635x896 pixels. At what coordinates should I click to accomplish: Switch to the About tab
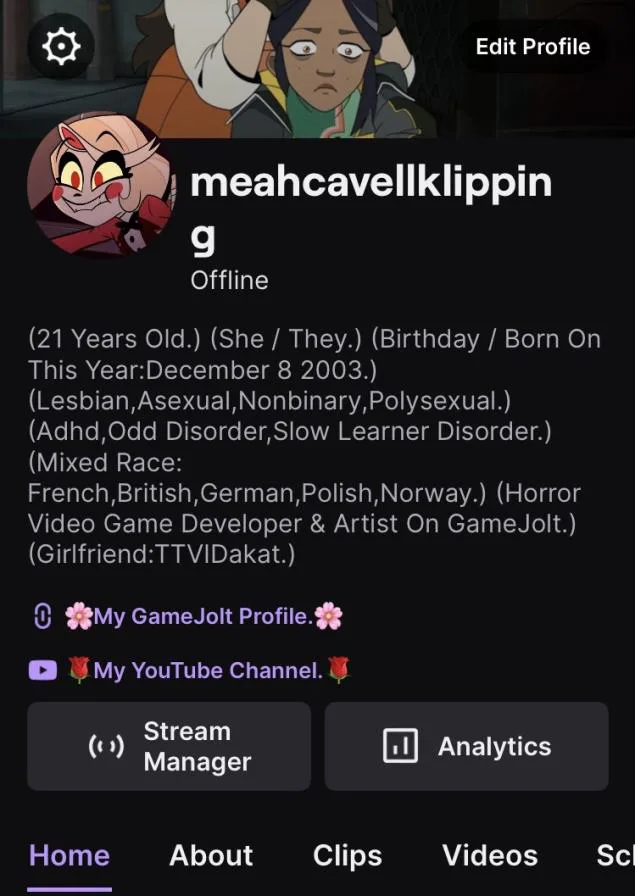pos(211,856)
